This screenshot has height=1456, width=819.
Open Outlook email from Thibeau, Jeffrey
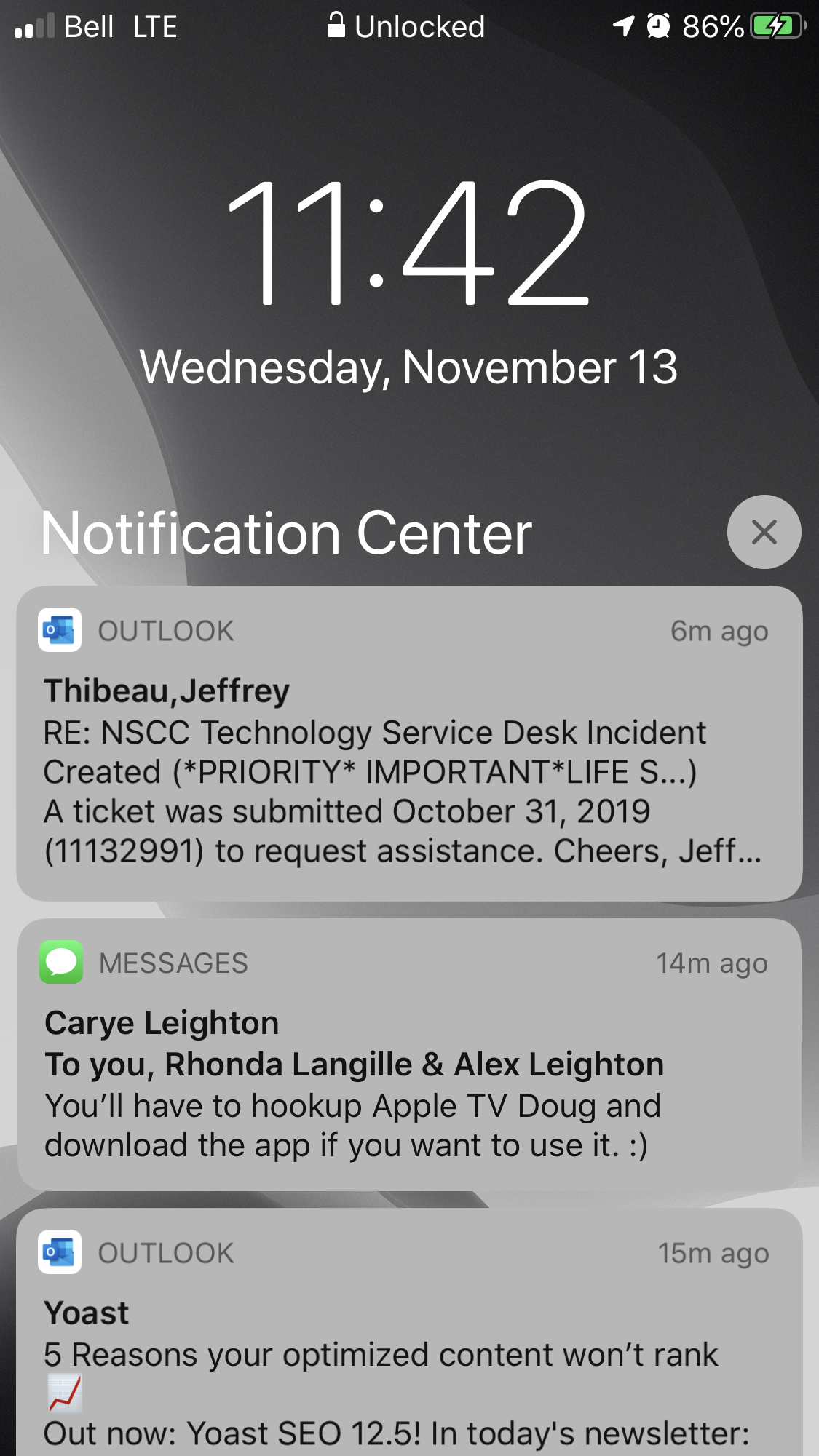pos(409,743)
